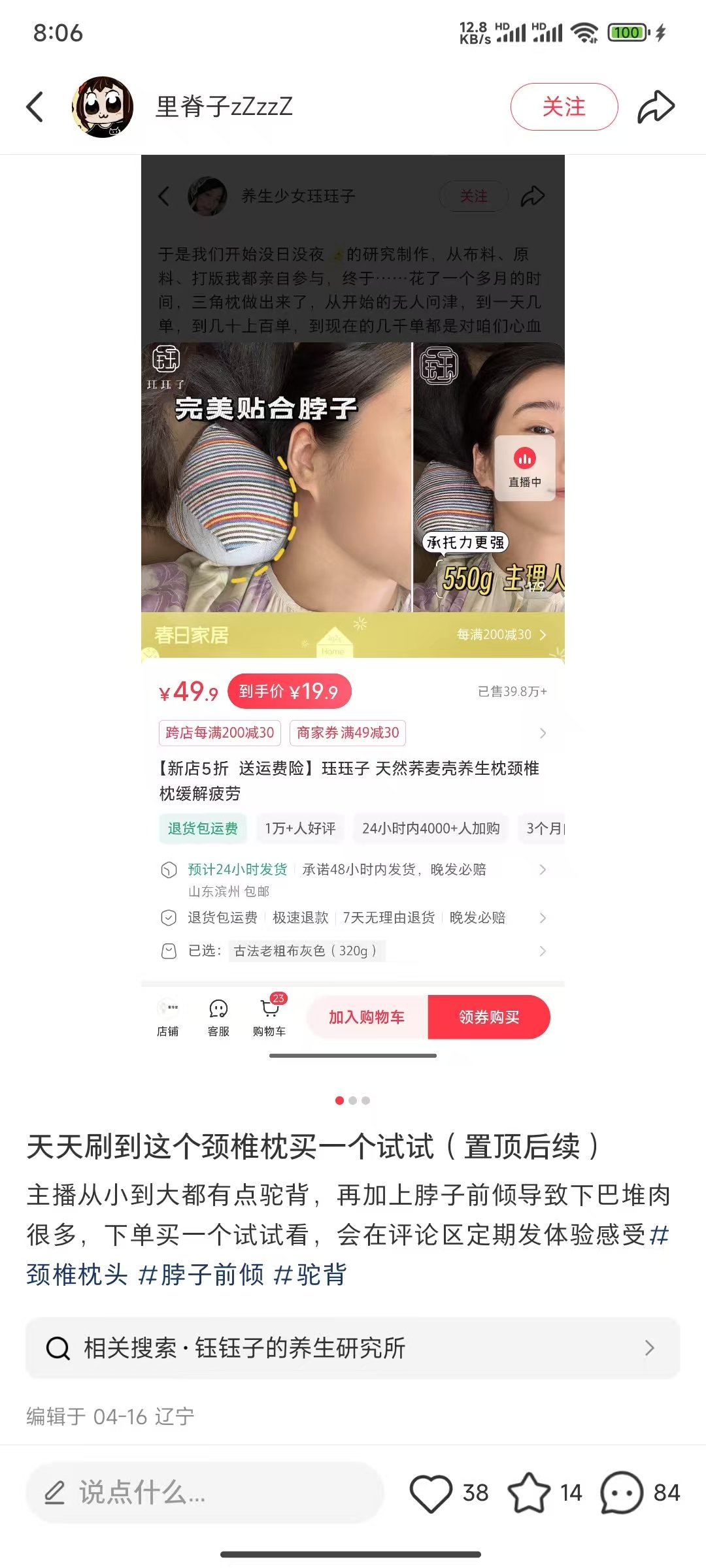Open the #脖子前倾 hashtag

(201, 1275)
